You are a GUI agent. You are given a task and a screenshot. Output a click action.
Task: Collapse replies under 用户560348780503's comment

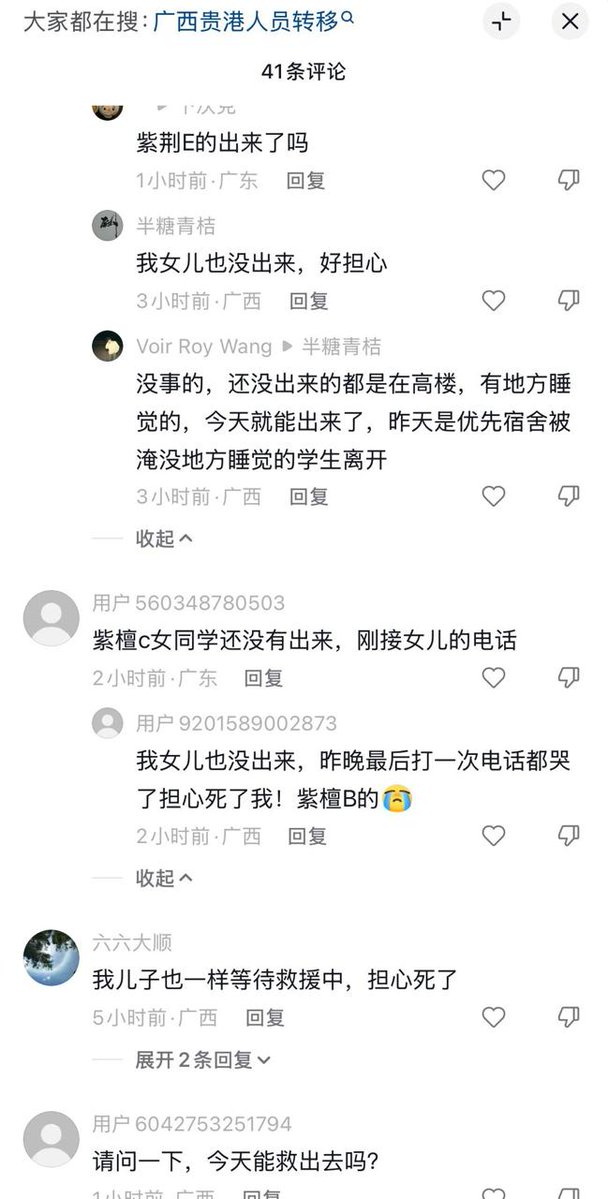pos(164,878)
